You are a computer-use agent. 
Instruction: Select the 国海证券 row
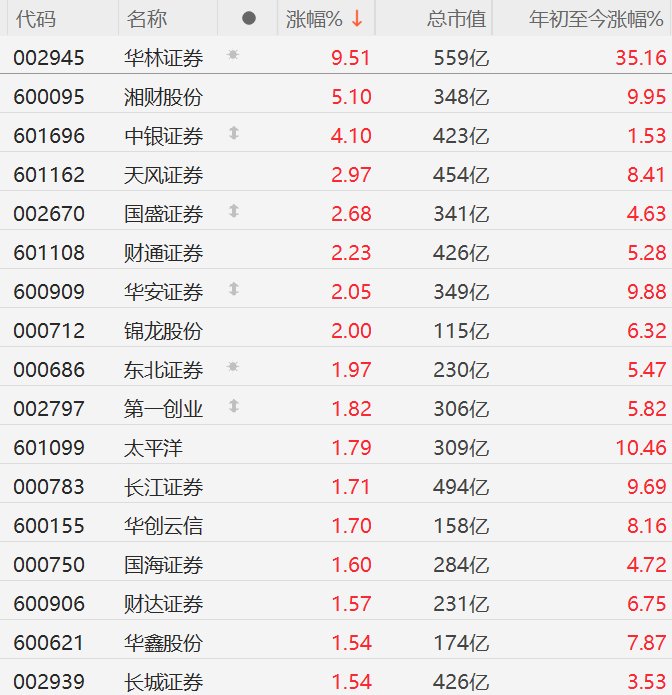coord(164,565)
